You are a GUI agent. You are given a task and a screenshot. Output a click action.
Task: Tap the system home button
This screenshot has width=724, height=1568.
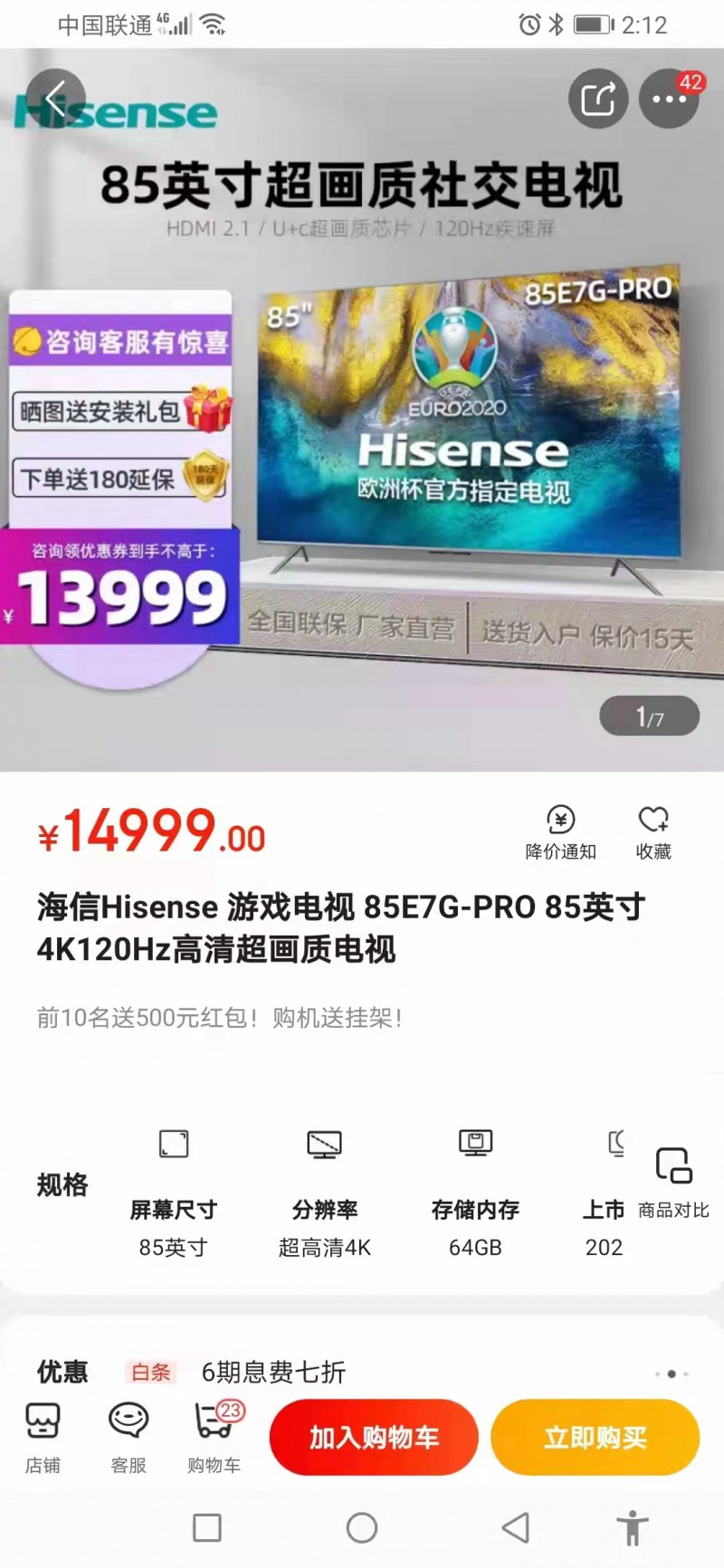pos(362,1528)
